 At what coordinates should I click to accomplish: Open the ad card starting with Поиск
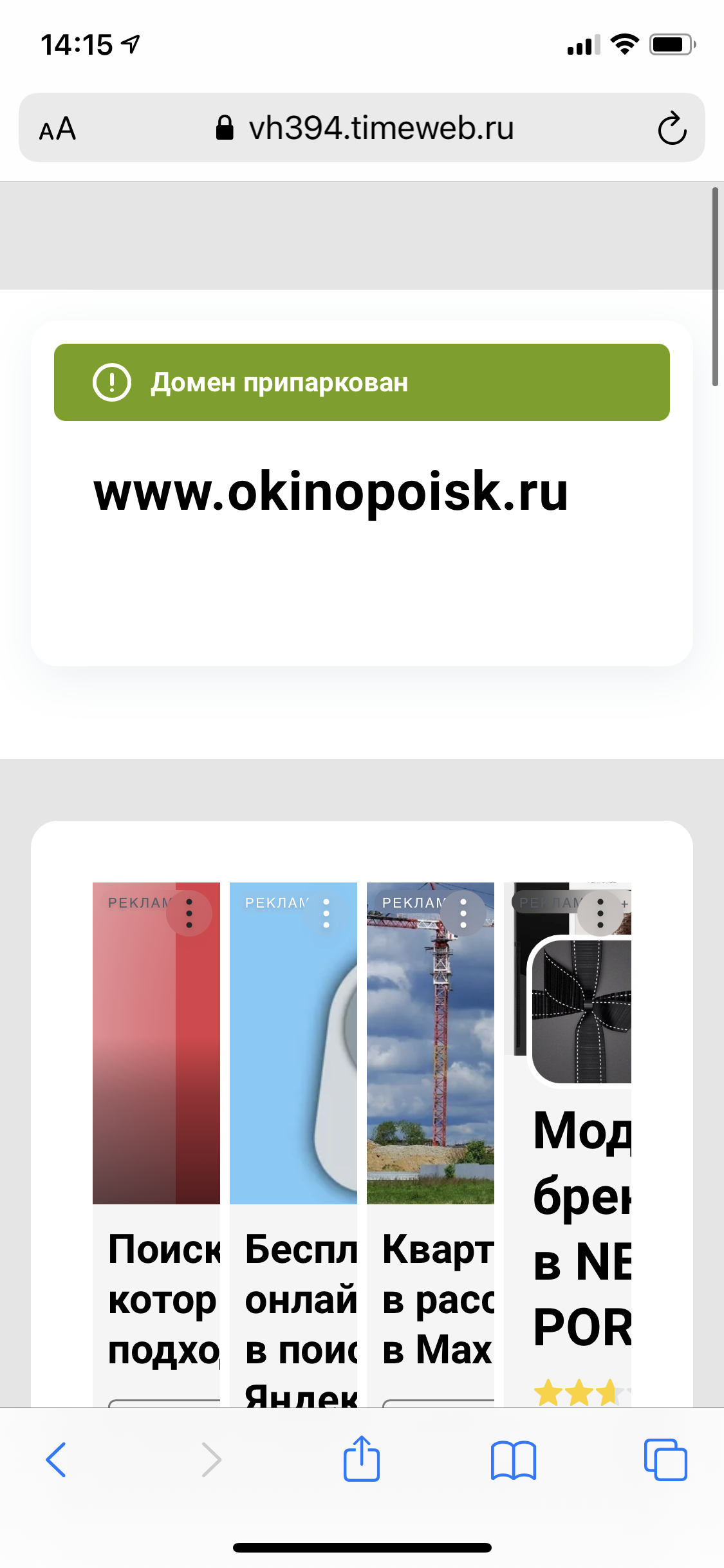tap(156, 1144)
